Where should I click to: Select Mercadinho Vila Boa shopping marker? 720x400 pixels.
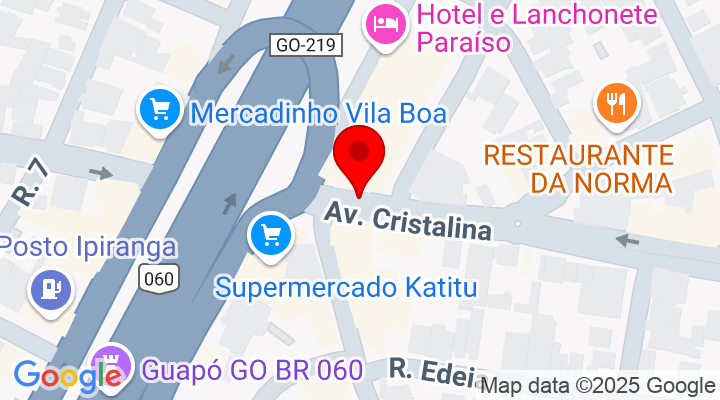[x=159, y=109]
